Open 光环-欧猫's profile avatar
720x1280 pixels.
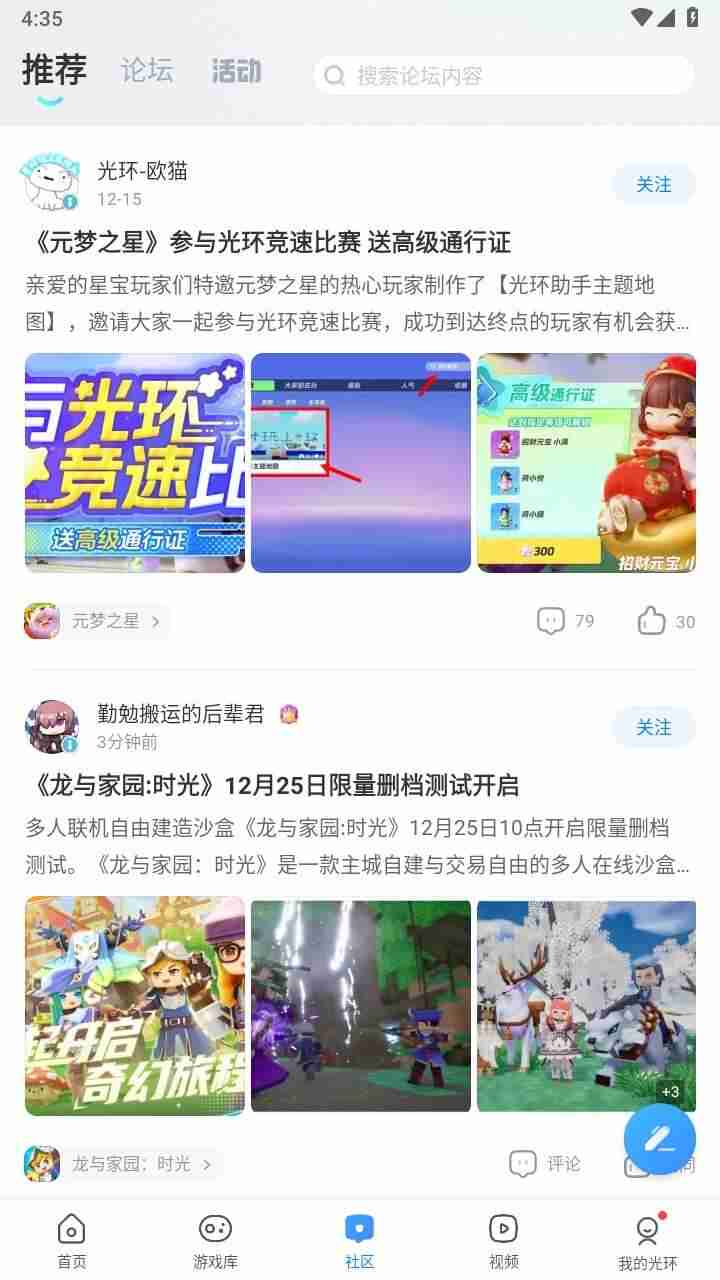click(50, 183)
